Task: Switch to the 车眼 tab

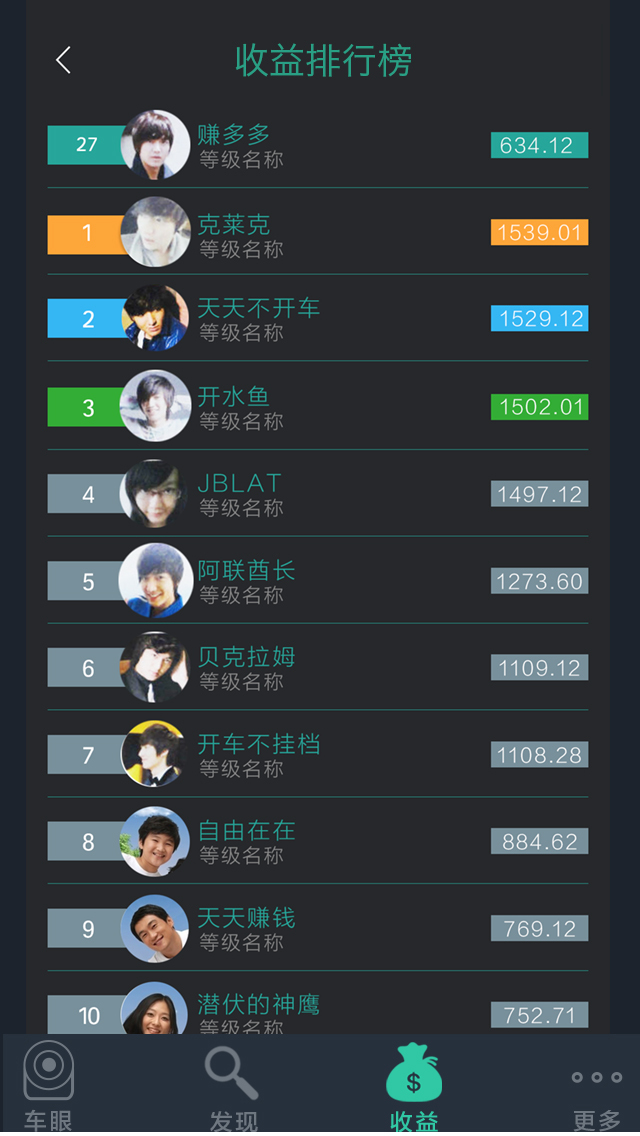Action: click(49, 1086)
